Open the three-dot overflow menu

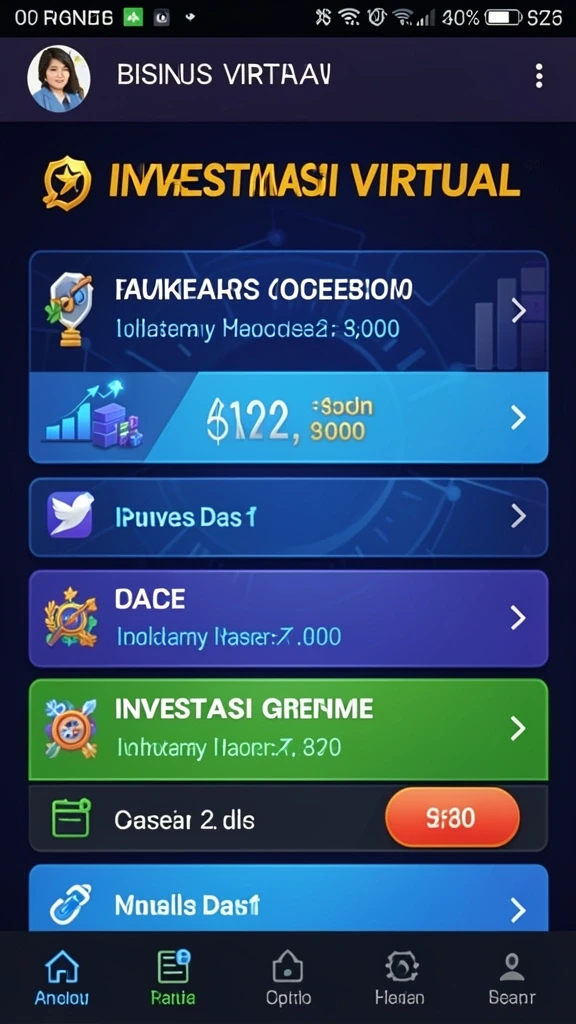(x=538, y=76)
